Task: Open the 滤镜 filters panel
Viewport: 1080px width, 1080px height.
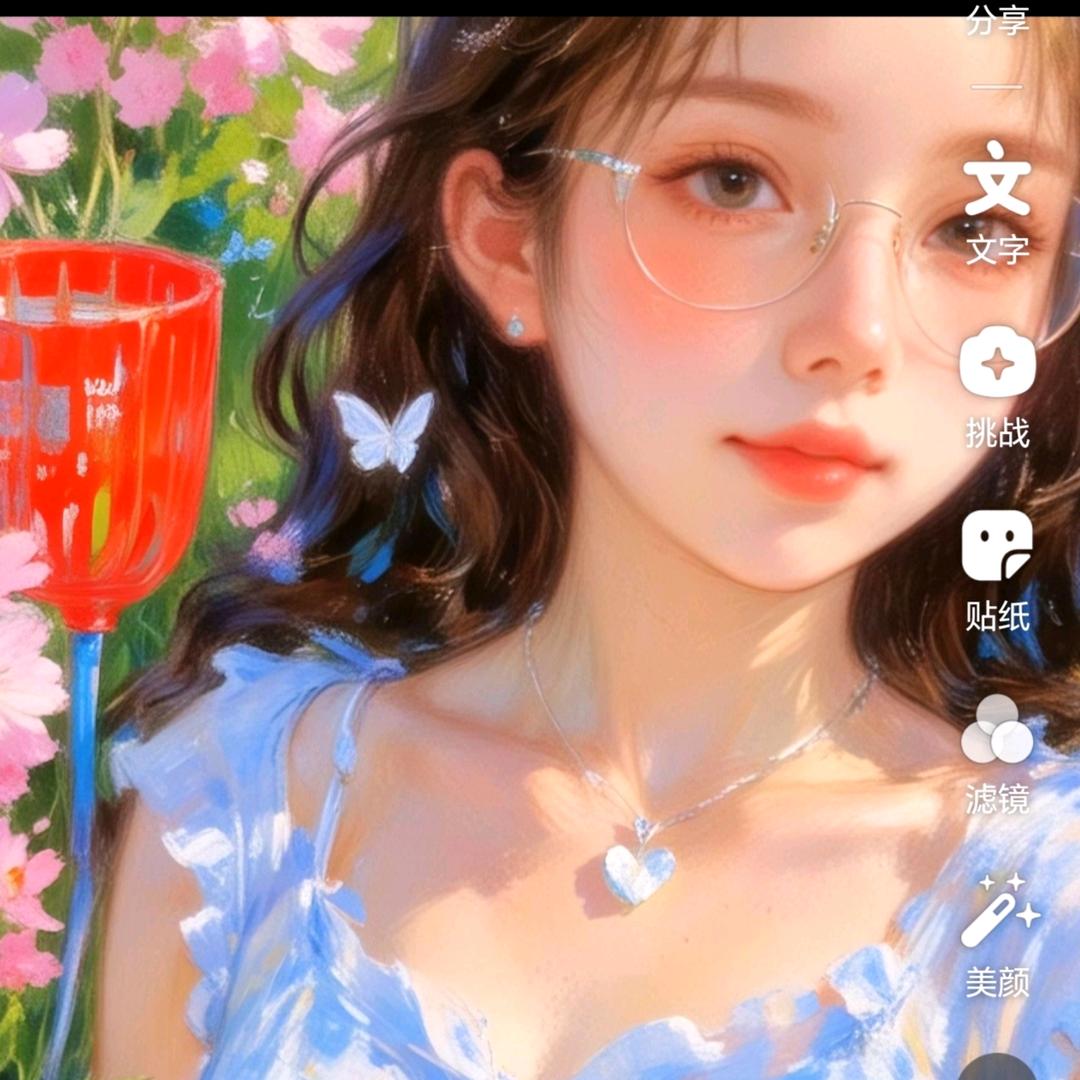Action: coord(997,752)
